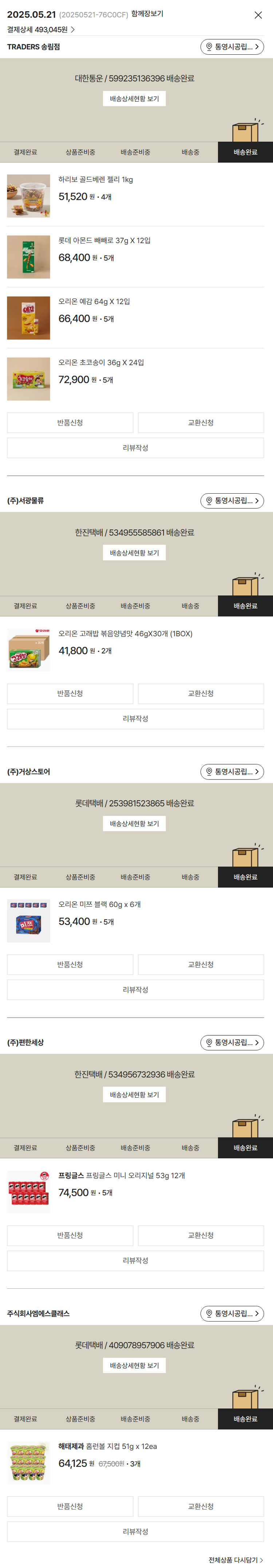The width and height of the screenshot is (273, 1568).
Task: View 롯데택배 409078957906 delivery status
Action: (x=134, y=1365)
